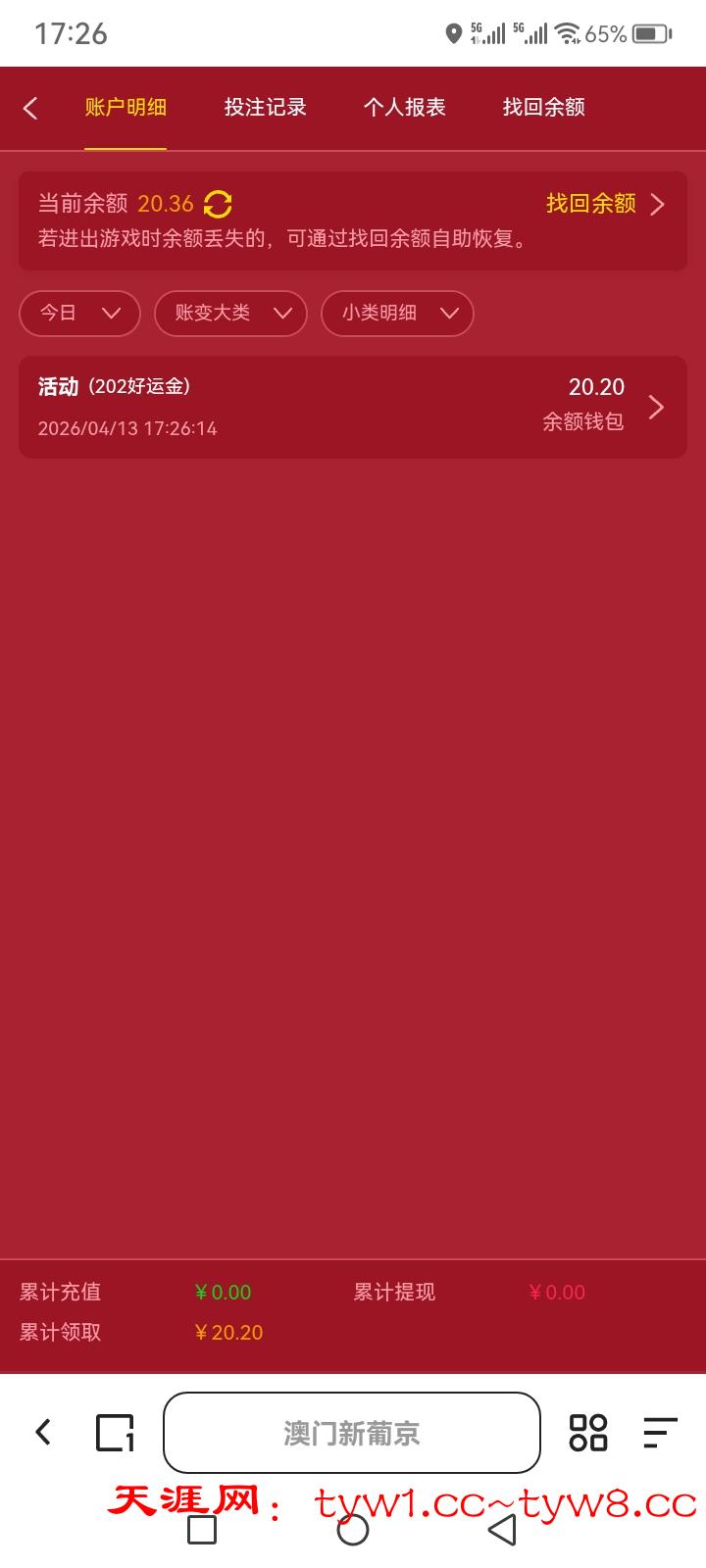Go back using the header arrow

pyautogui.click(x=31, y=108)
